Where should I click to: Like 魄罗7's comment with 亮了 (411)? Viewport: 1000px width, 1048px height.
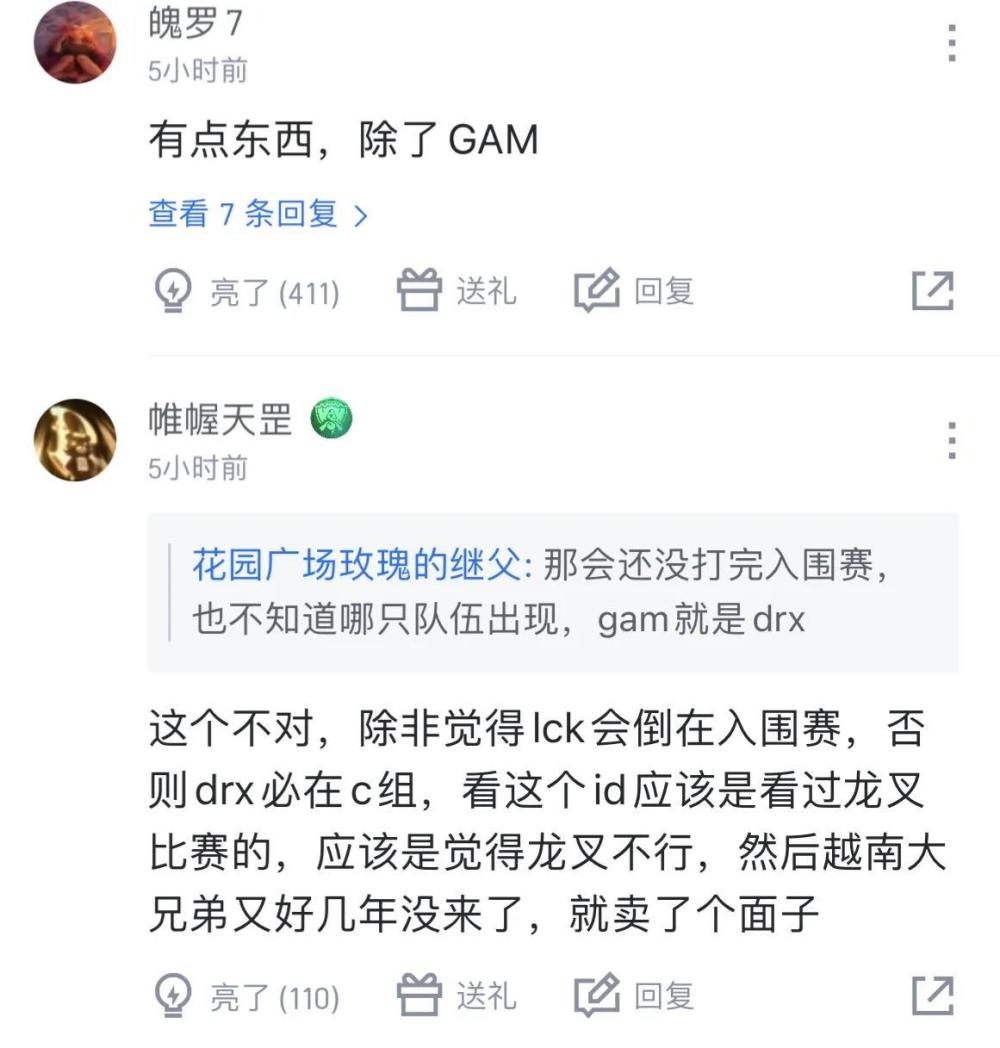[247, 292]
